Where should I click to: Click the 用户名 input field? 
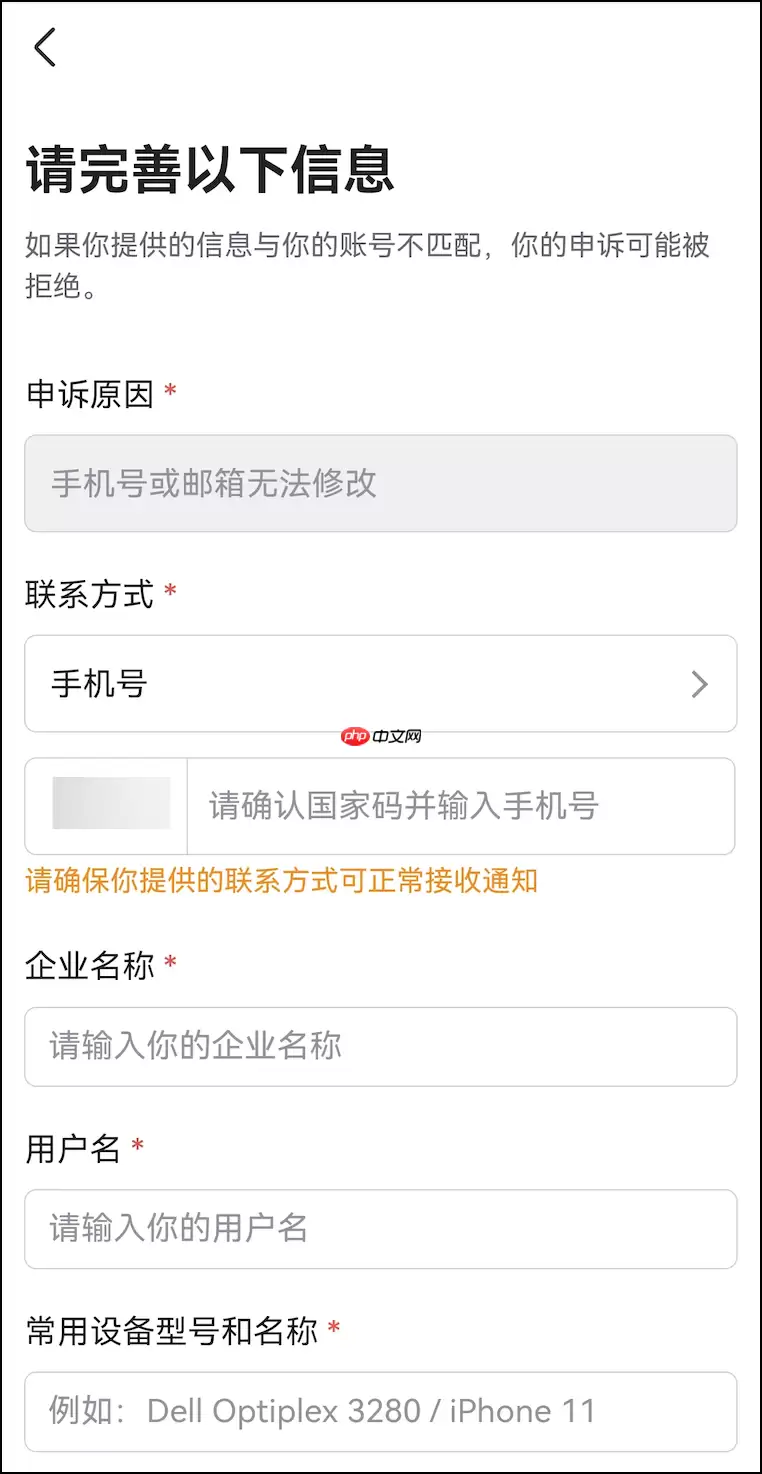point(380,1230)
